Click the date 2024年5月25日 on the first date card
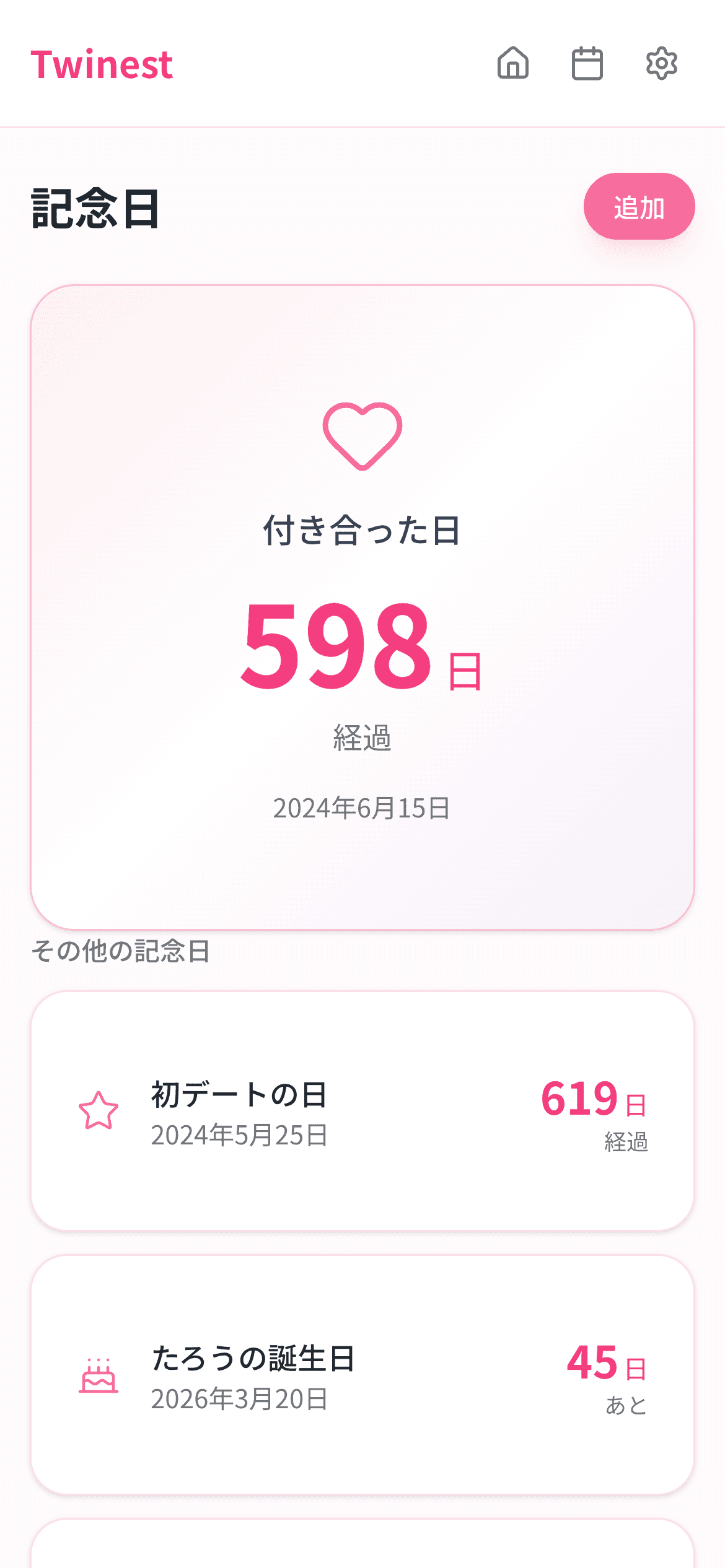Viewport: 725px width, 1568px height. click(239, 1133)
